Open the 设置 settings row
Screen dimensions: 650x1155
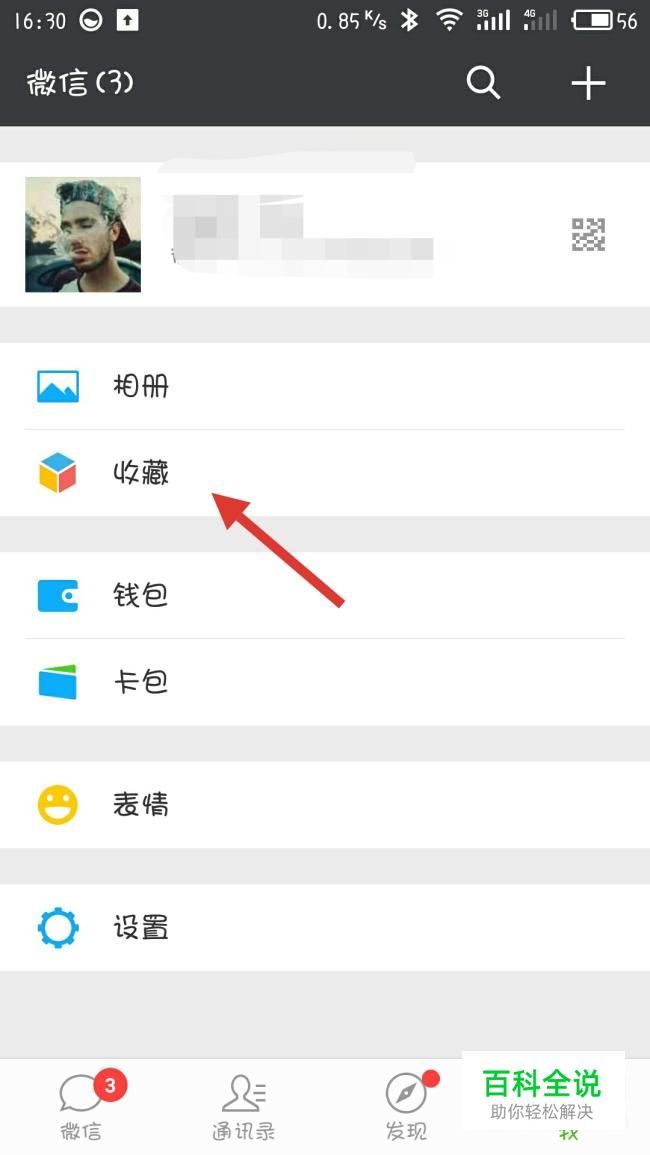point(325,928)
